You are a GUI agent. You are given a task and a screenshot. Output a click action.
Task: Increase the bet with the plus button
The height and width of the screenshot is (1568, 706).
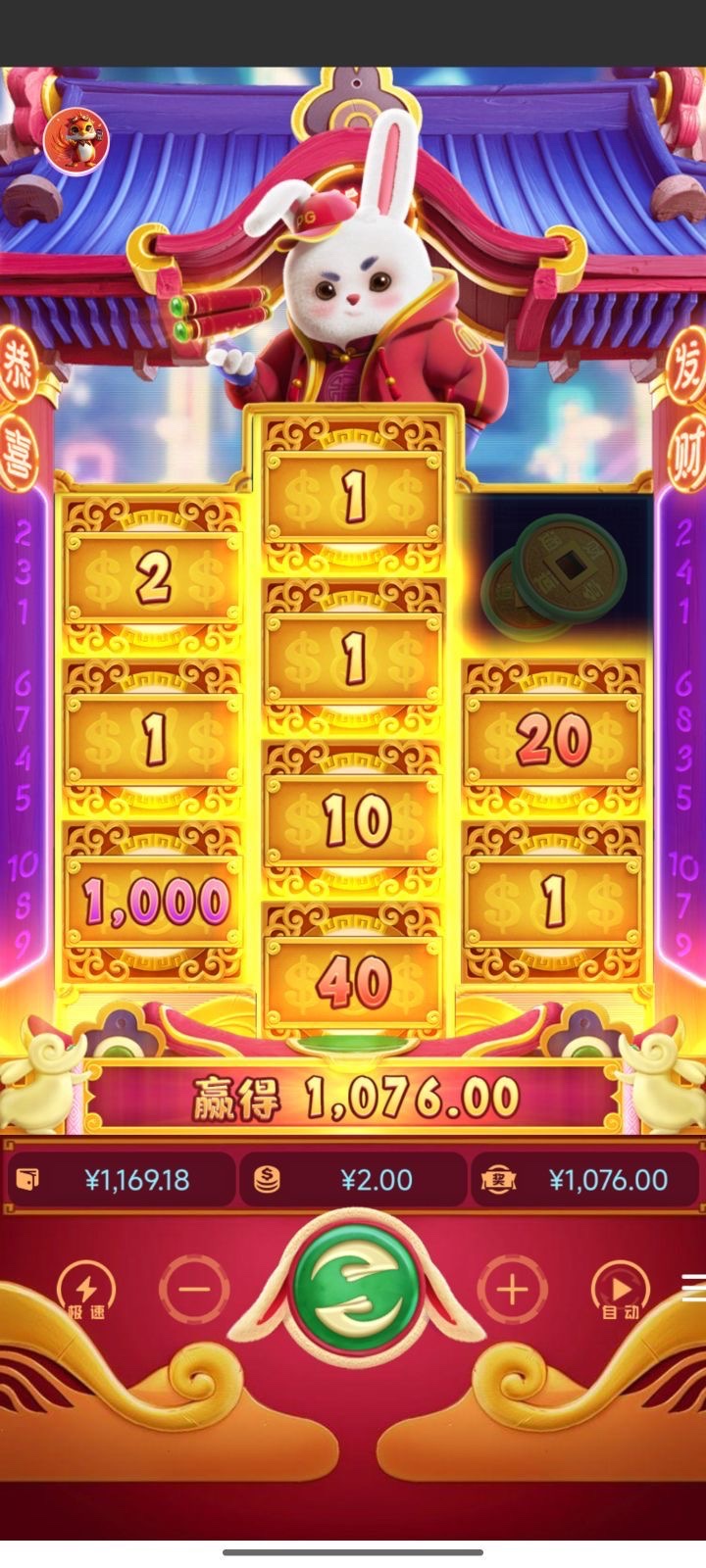(x=511, y=1290)
